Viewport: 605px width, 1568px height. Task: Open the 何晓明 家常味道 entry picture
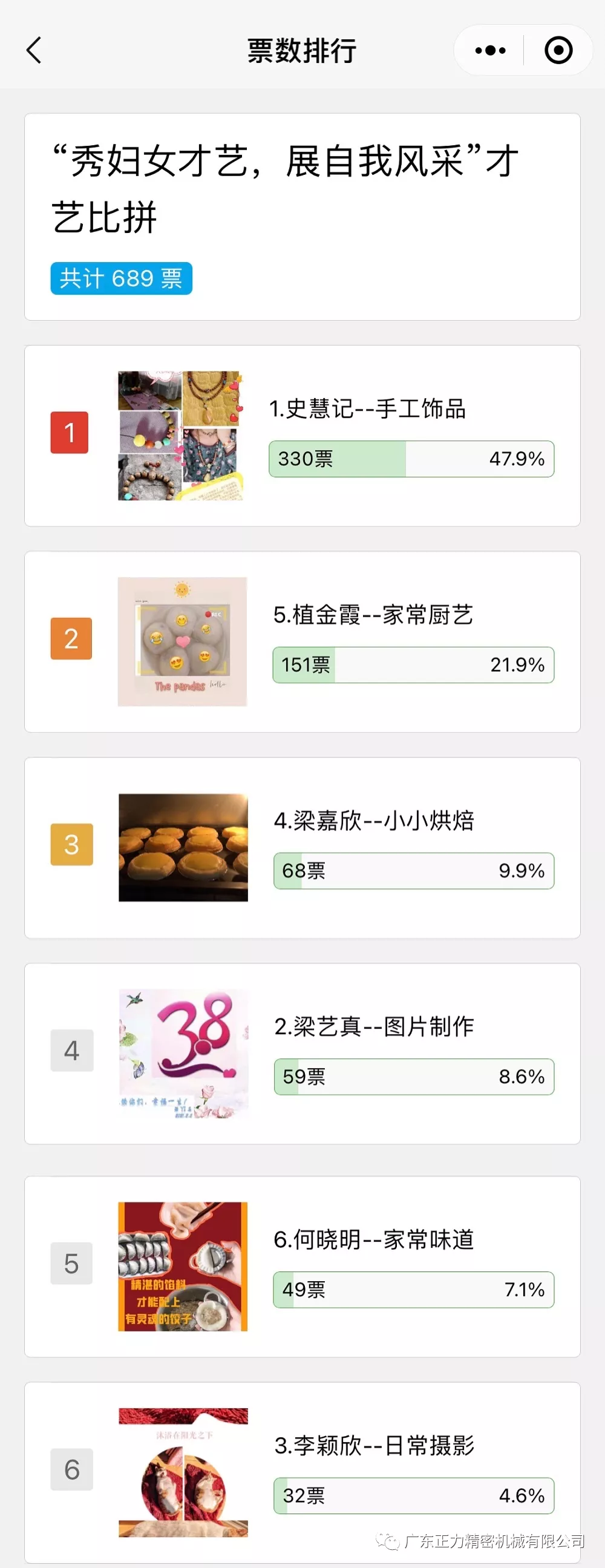[183, 1266]
